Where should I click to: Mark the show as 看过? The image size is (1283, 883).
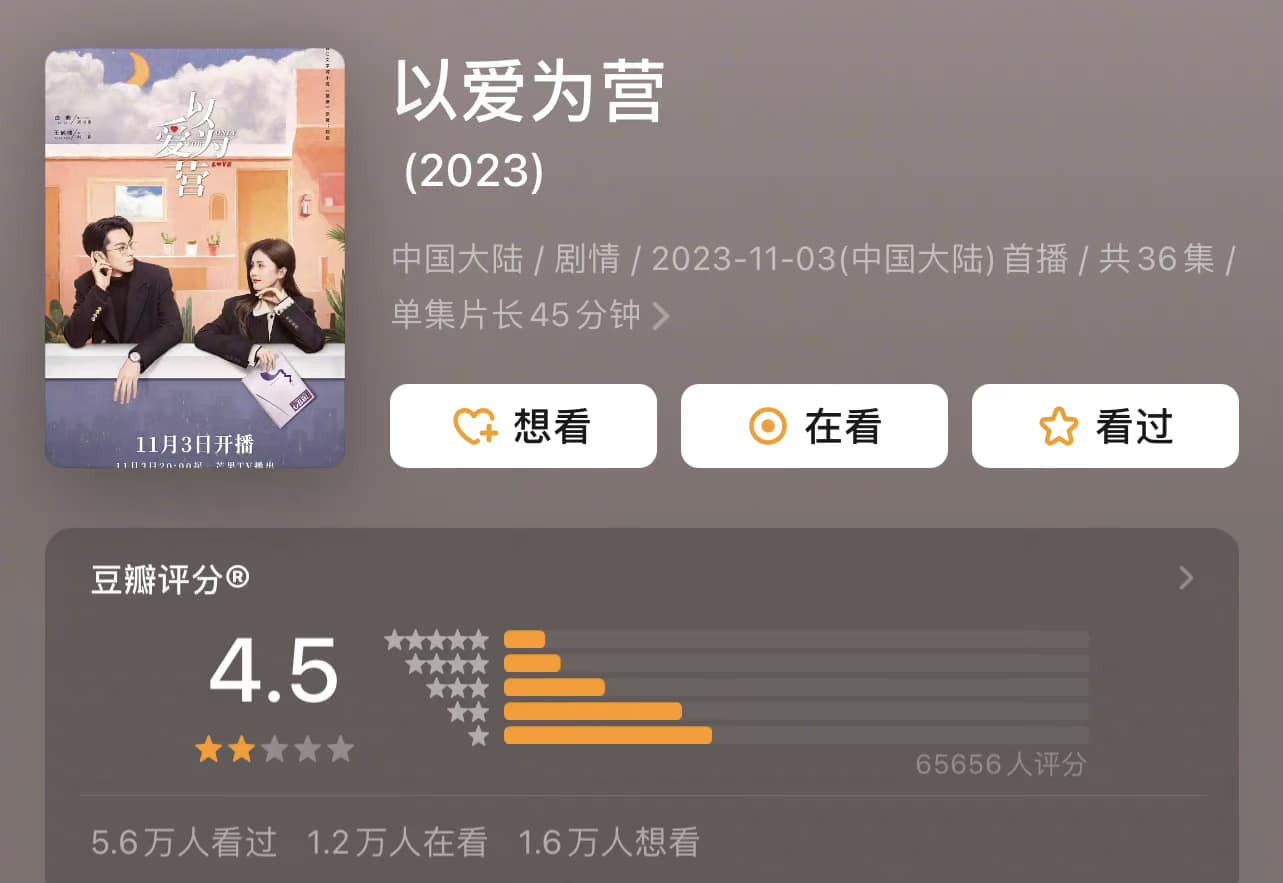(x=1105, y=426)
